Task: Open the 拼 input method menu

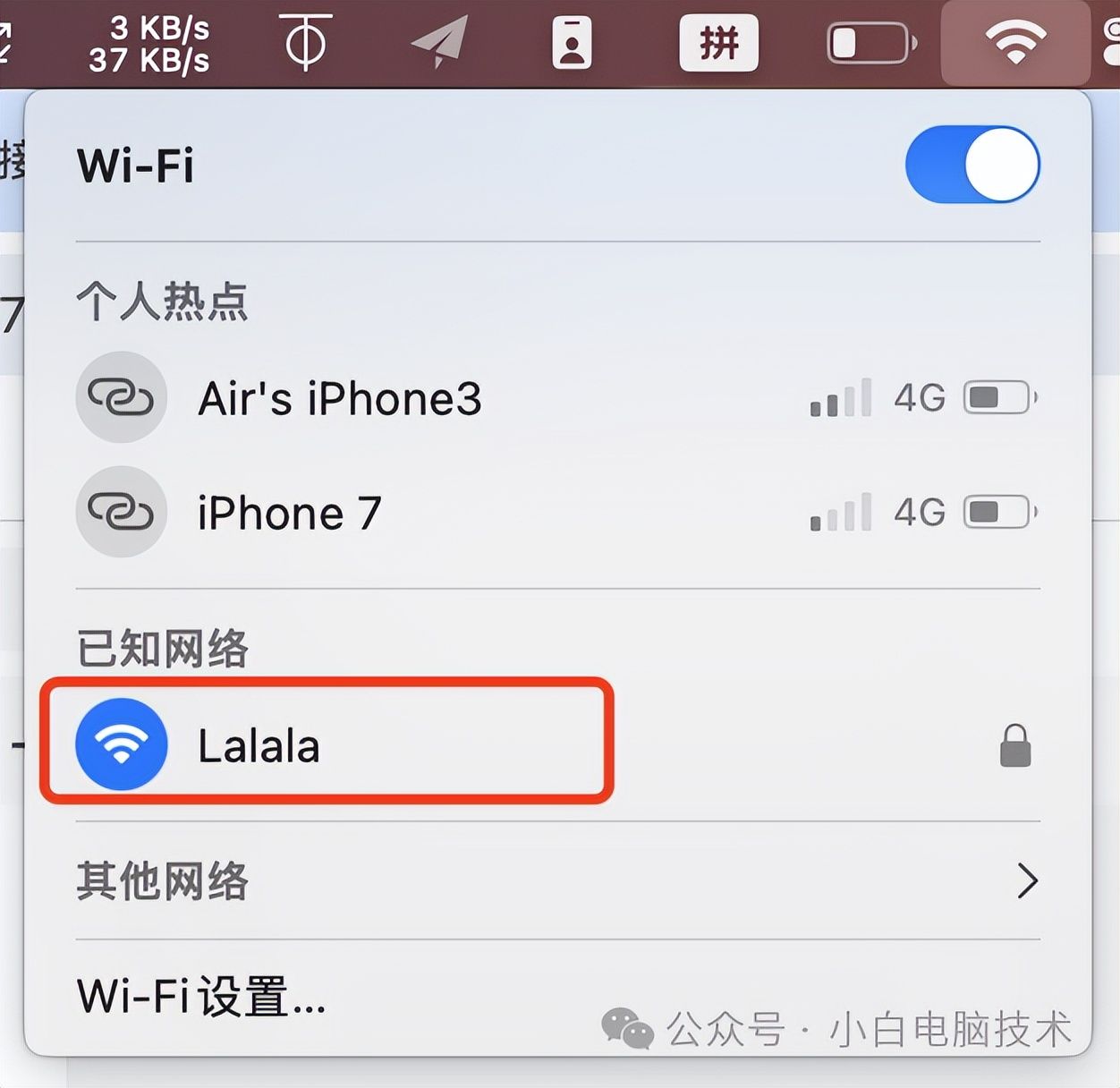Action: 718,43
